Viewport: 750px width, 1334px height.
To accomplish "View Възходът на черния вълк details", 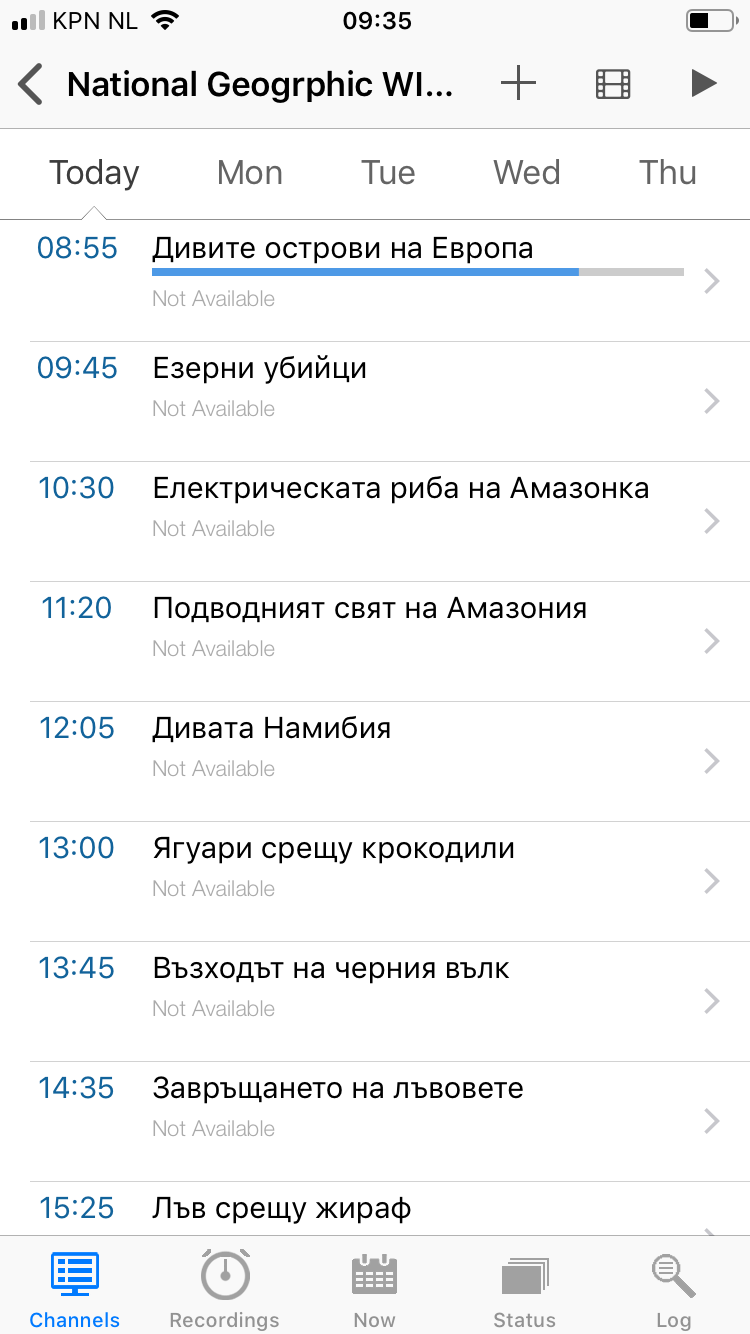I will 390,1001.
